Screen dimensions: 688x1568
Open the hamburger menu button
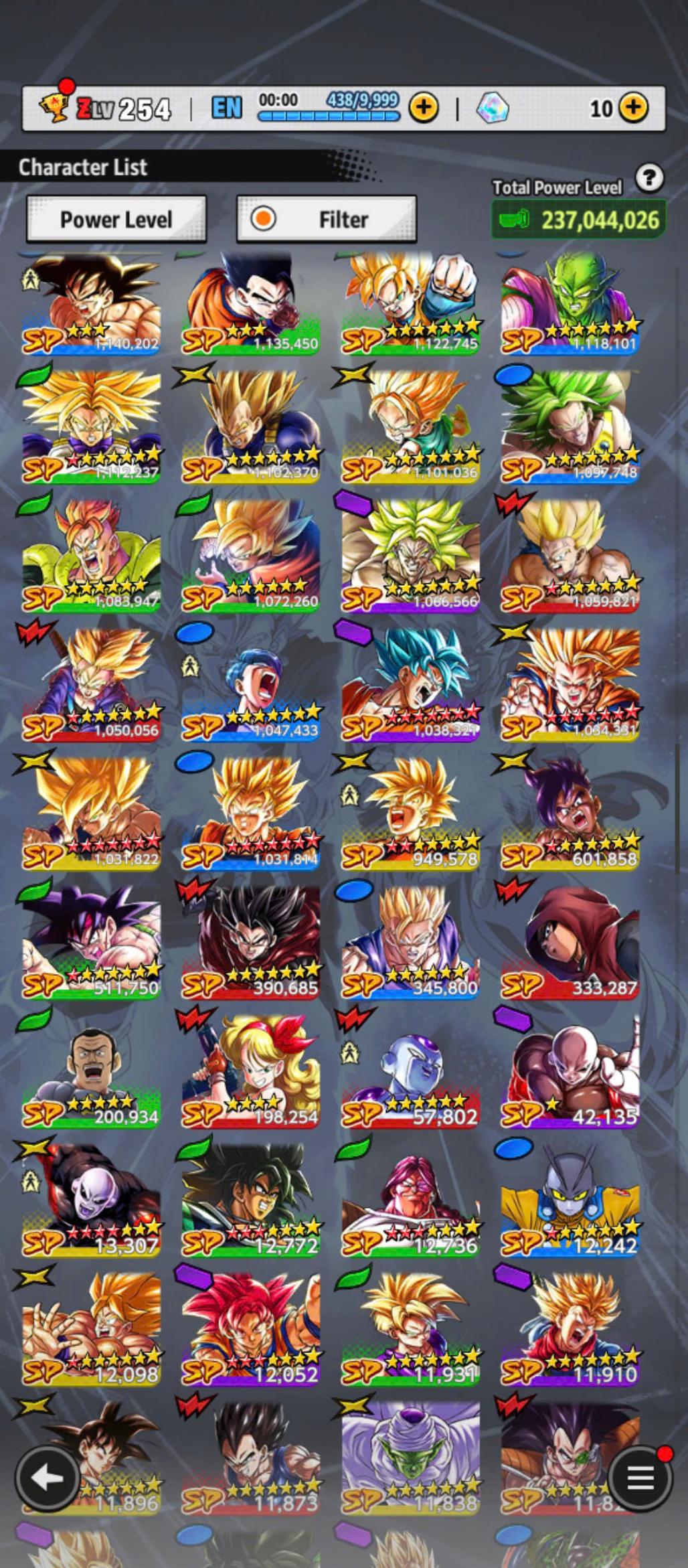click(640, 1478)
